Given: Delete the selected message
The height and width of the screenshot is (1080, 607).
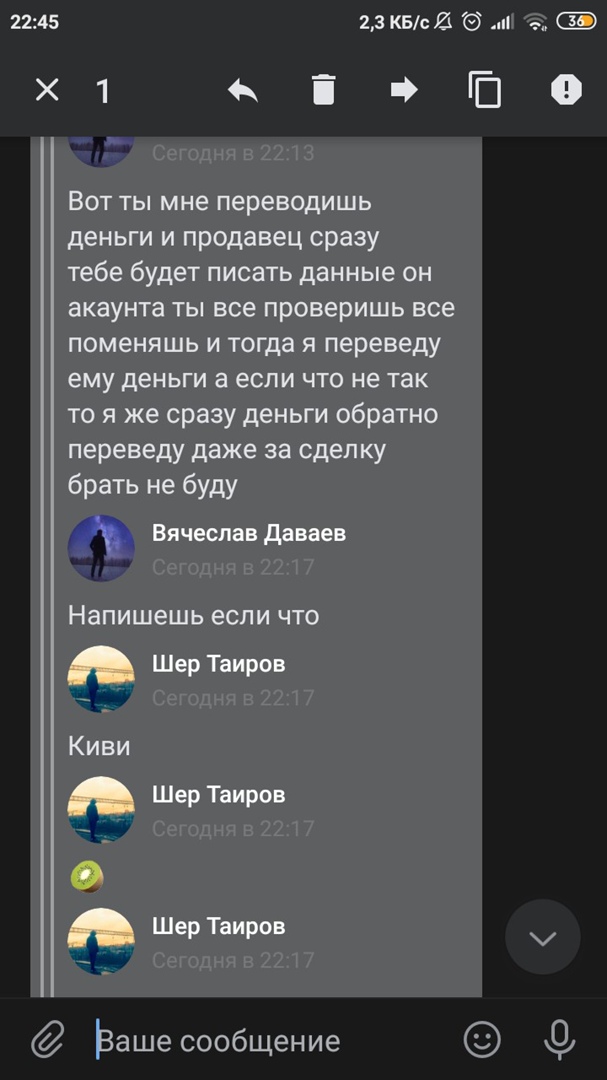Looking at the screenshot, I should click(x=323, y=91).
